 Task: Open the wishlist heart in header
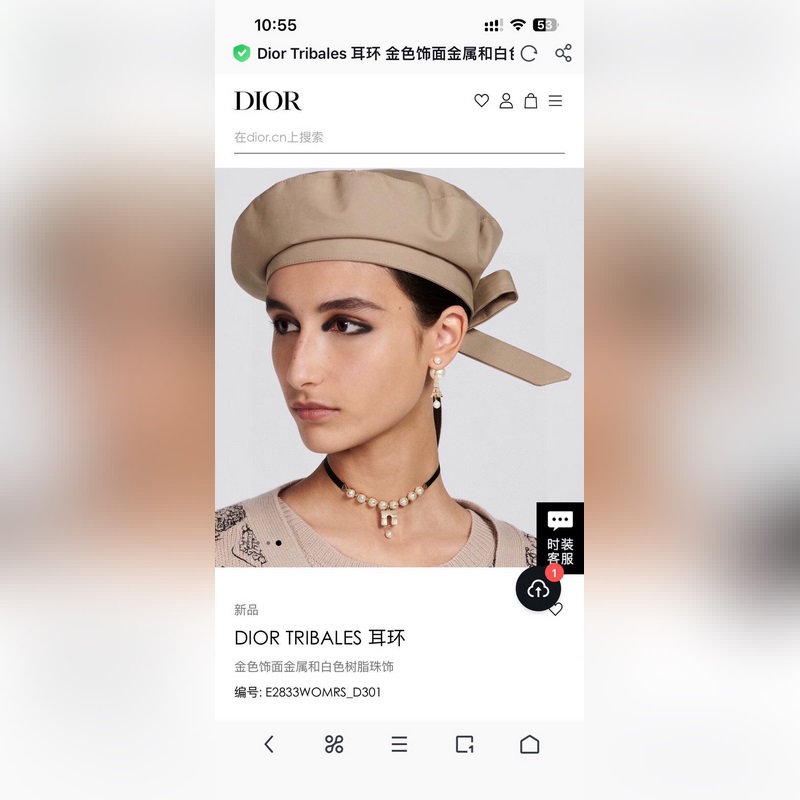[481, 101]
